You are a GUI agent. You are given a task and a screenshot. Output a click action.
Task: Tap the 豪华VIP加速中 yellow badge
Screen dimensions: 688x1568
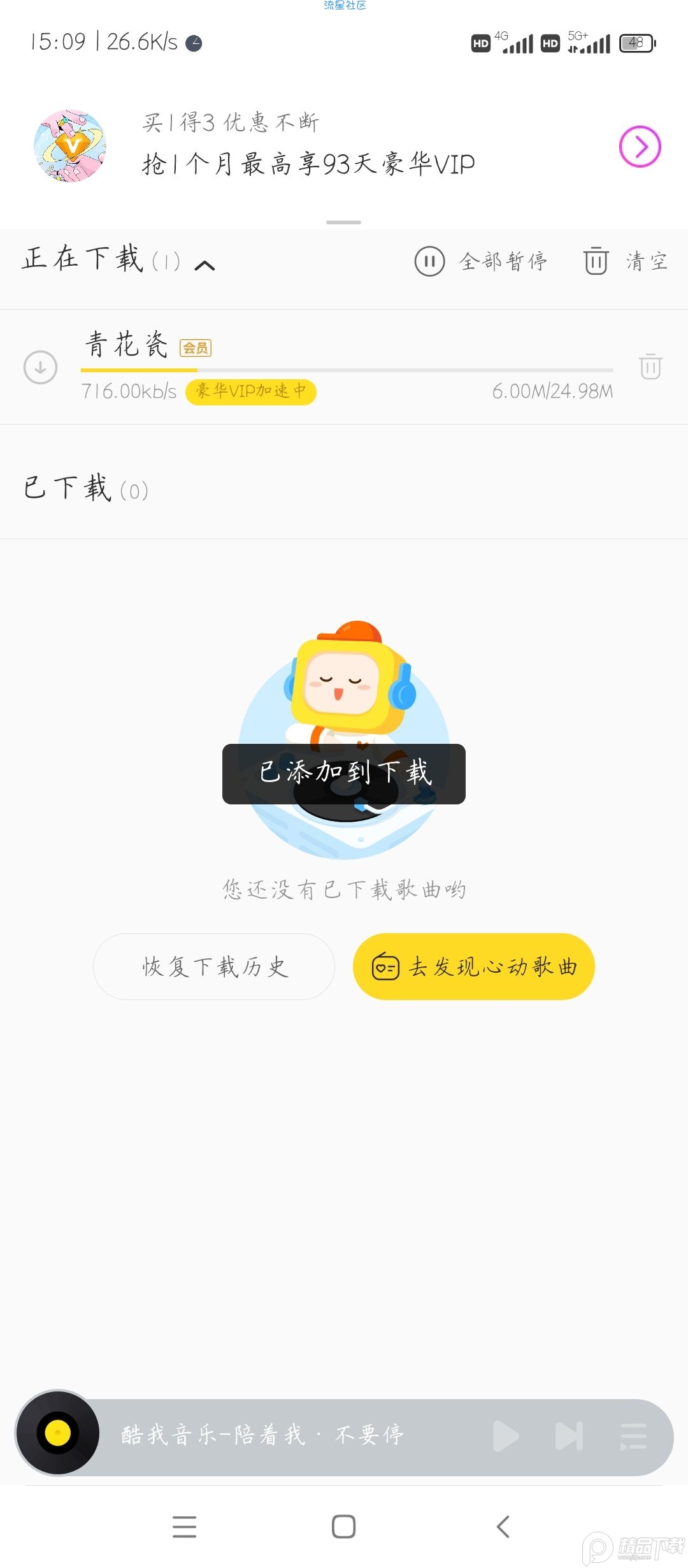250,393
